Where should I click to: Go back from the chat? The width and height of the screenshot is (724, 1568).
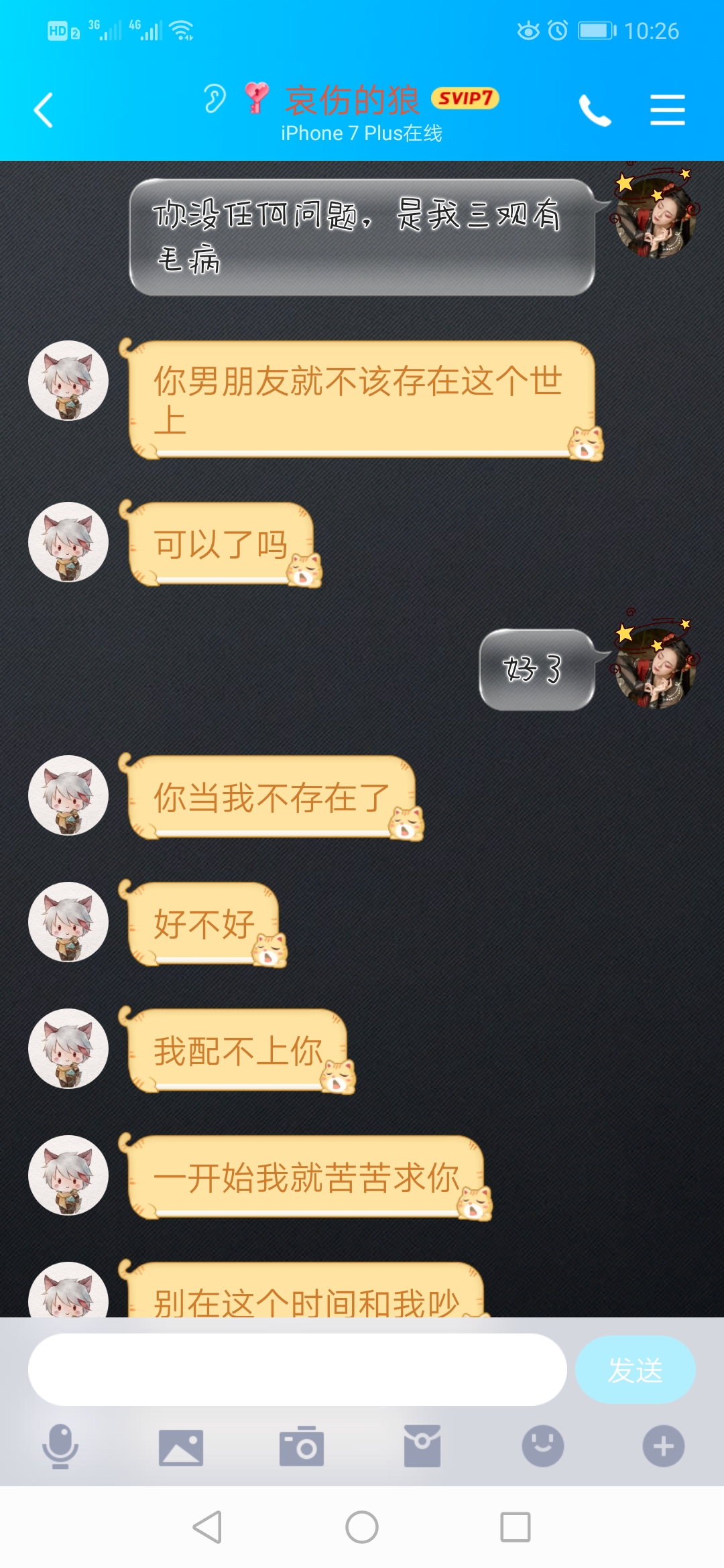pos(44,111)
